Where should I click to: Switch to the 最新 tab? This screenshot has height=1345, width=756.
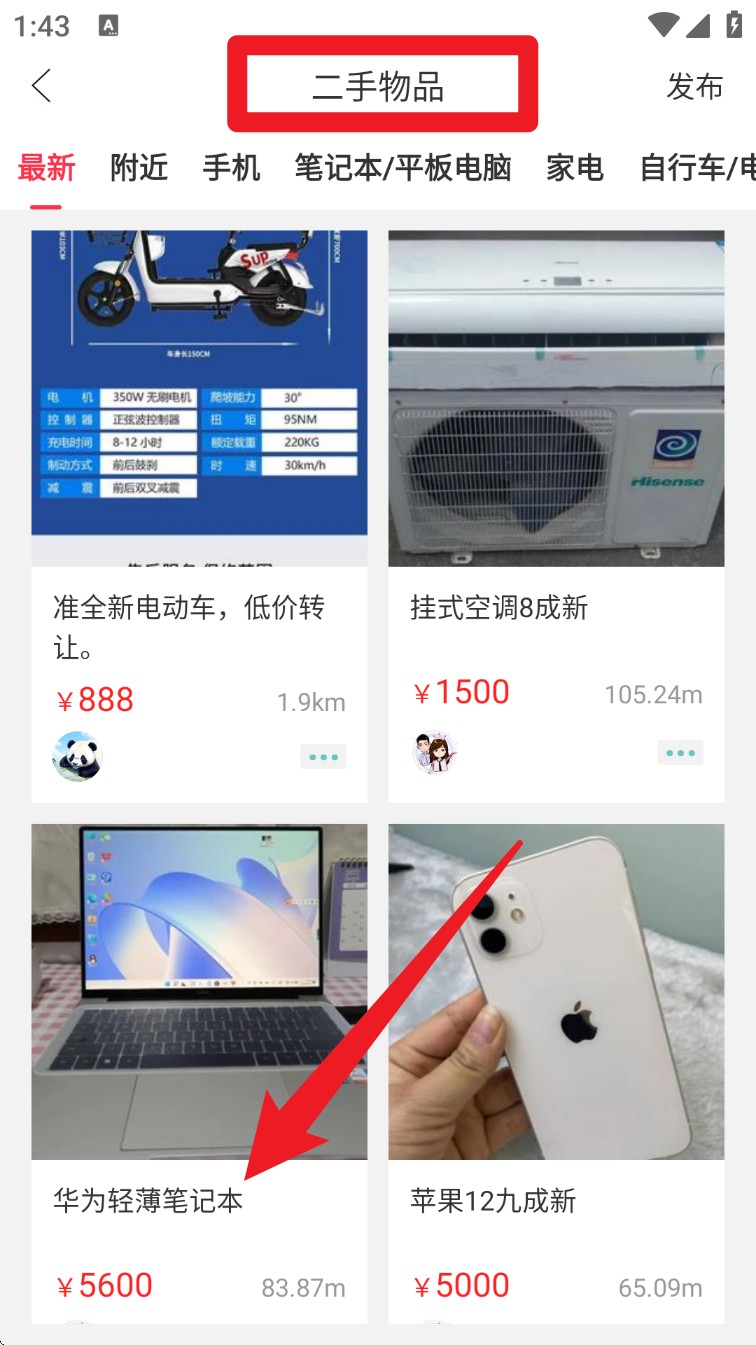click(46, 168)
